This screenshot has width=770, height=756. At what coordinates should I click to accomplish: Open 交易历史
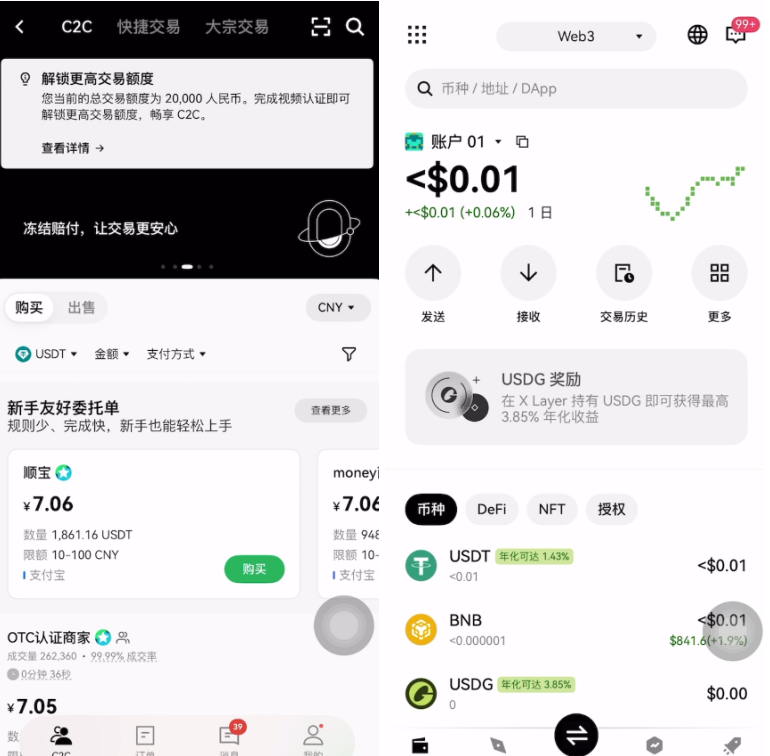point(624,285)
